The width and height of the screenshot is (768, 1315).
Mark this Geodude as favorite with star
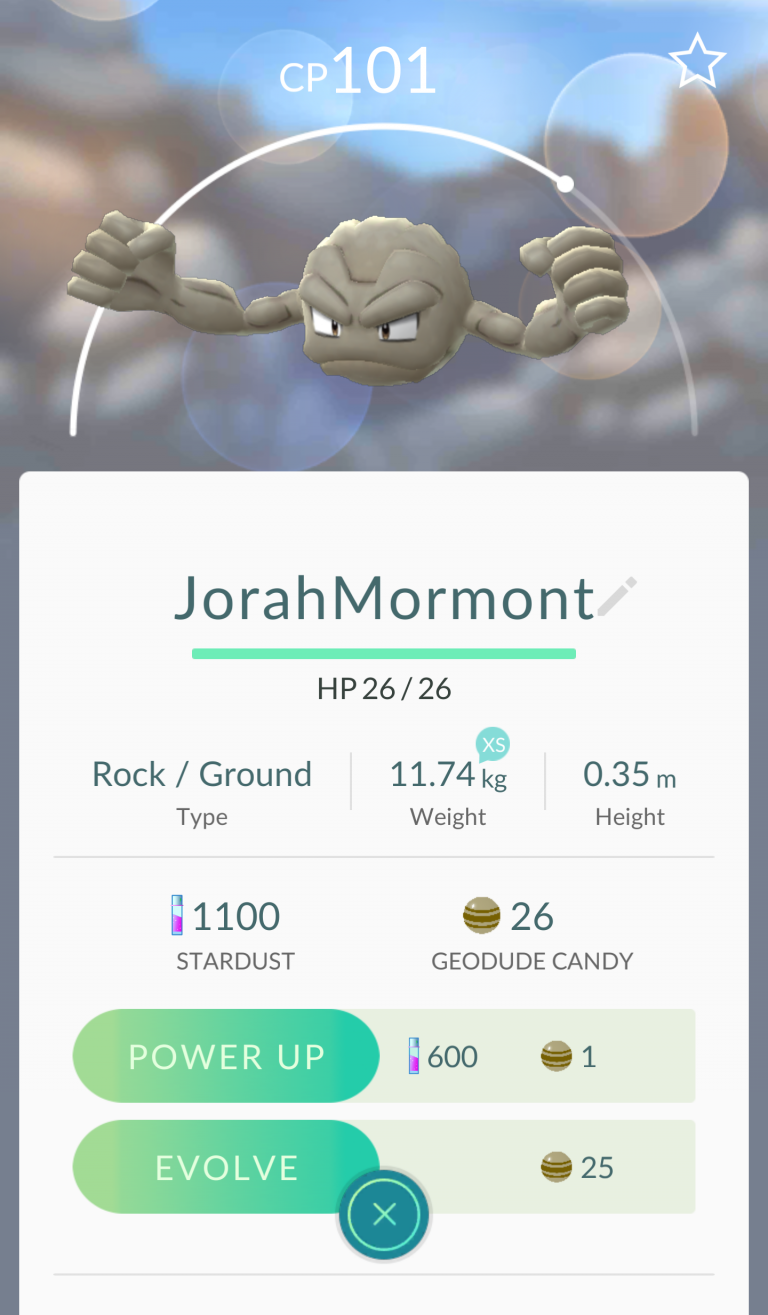click(697, 64)
